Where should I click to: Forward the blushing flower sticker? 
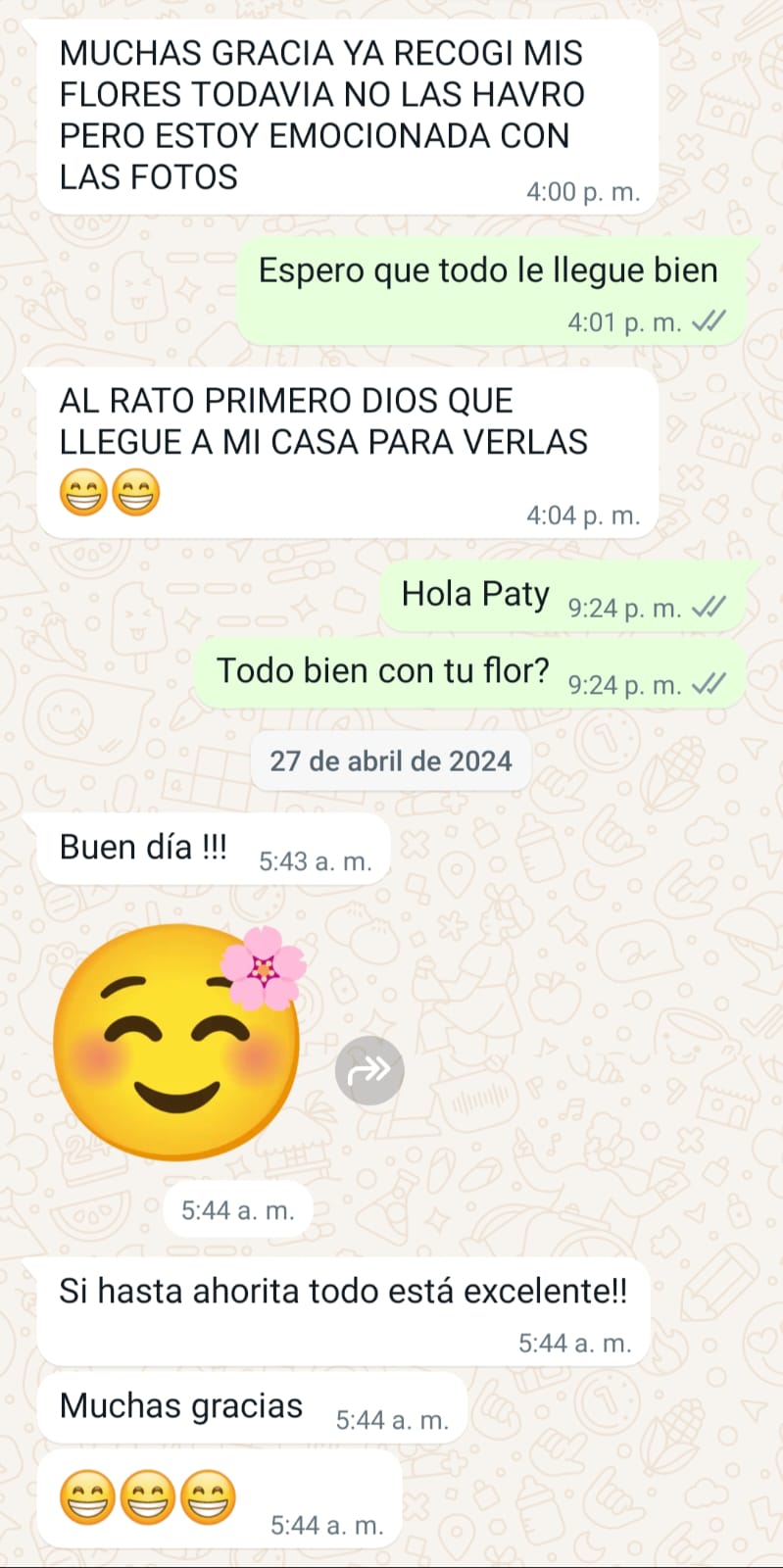(369, 1070)
